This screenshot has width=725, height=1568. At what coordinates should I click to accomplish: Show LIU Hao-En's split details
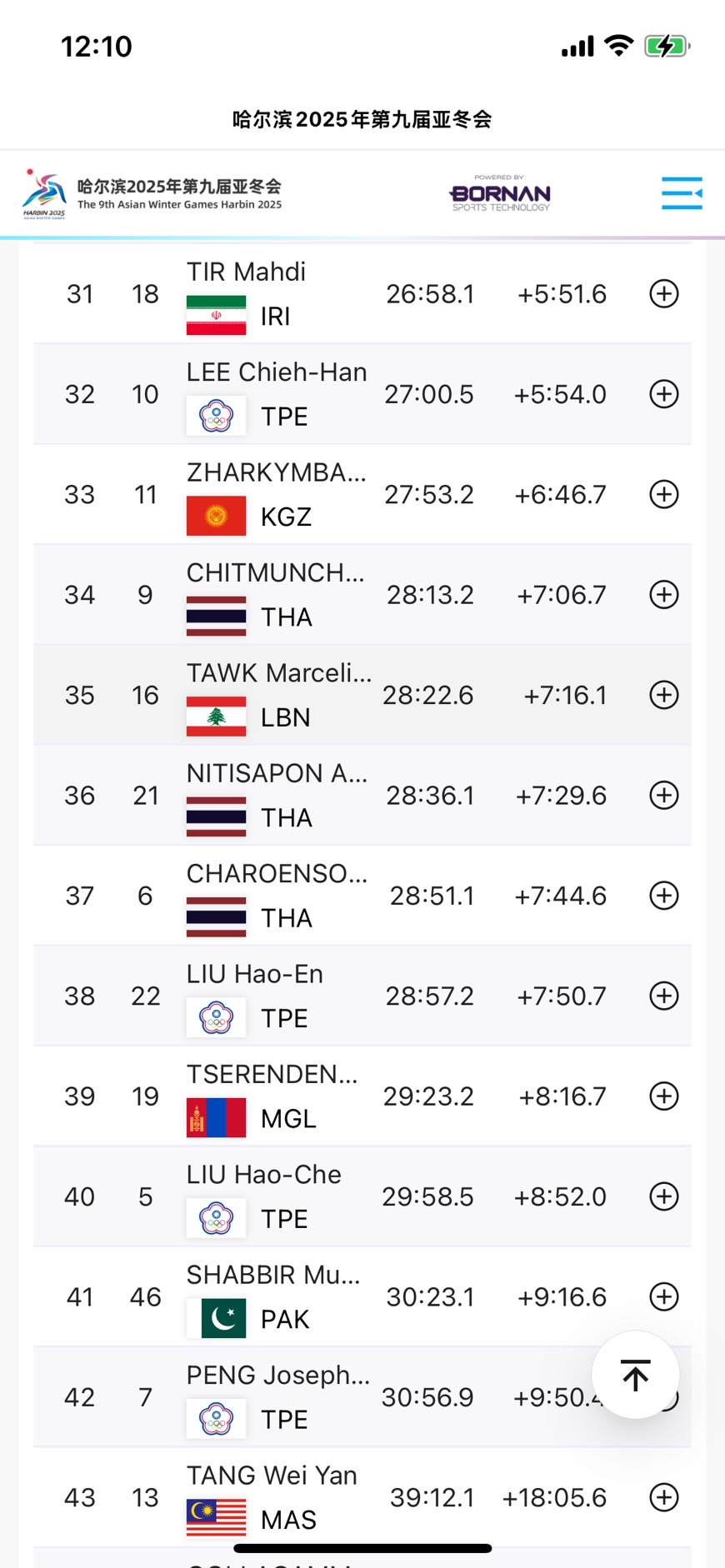tap(663, 996)
